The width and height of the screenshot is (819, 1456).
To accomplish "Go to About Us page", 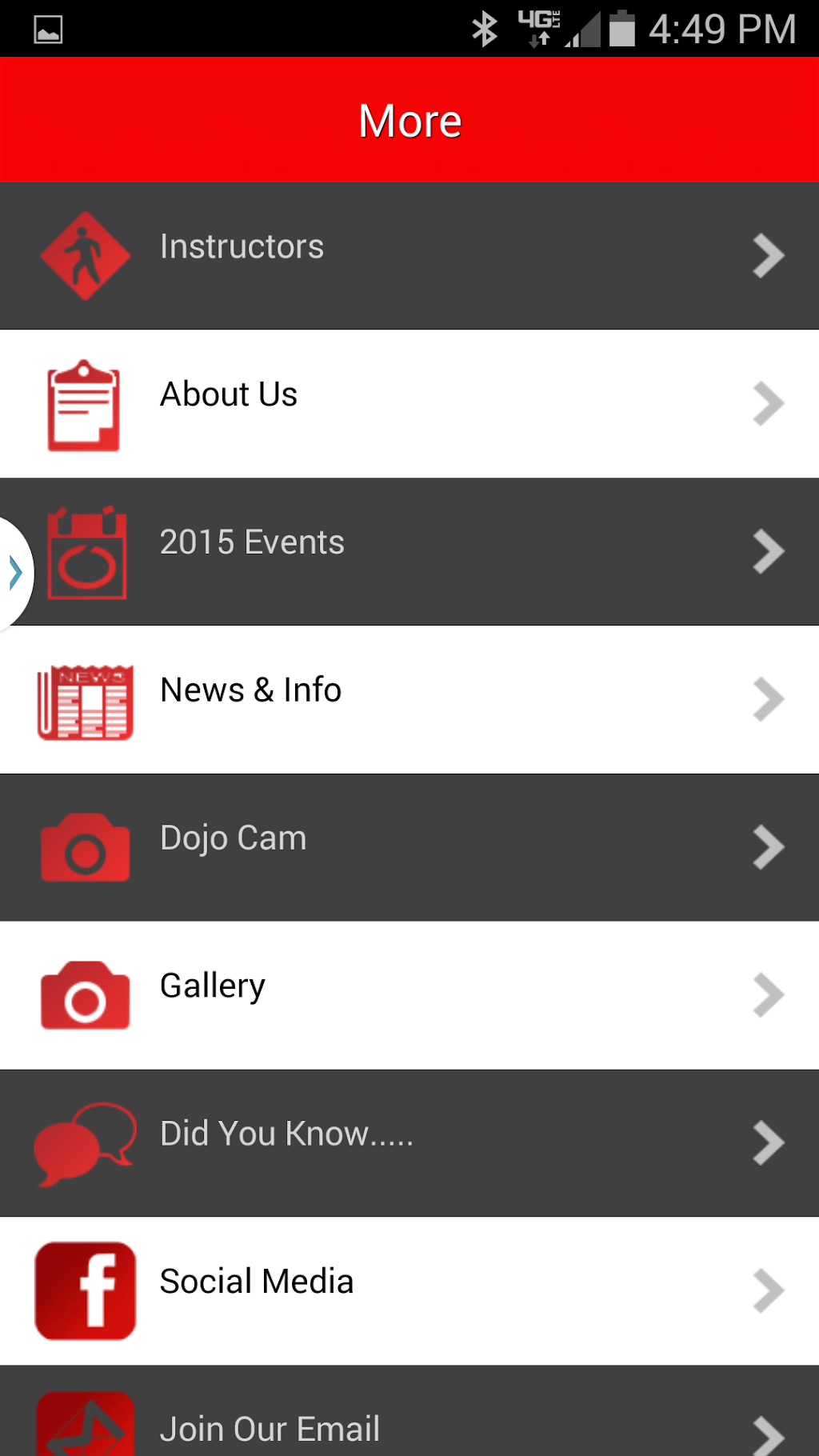I will coord(409,404).
